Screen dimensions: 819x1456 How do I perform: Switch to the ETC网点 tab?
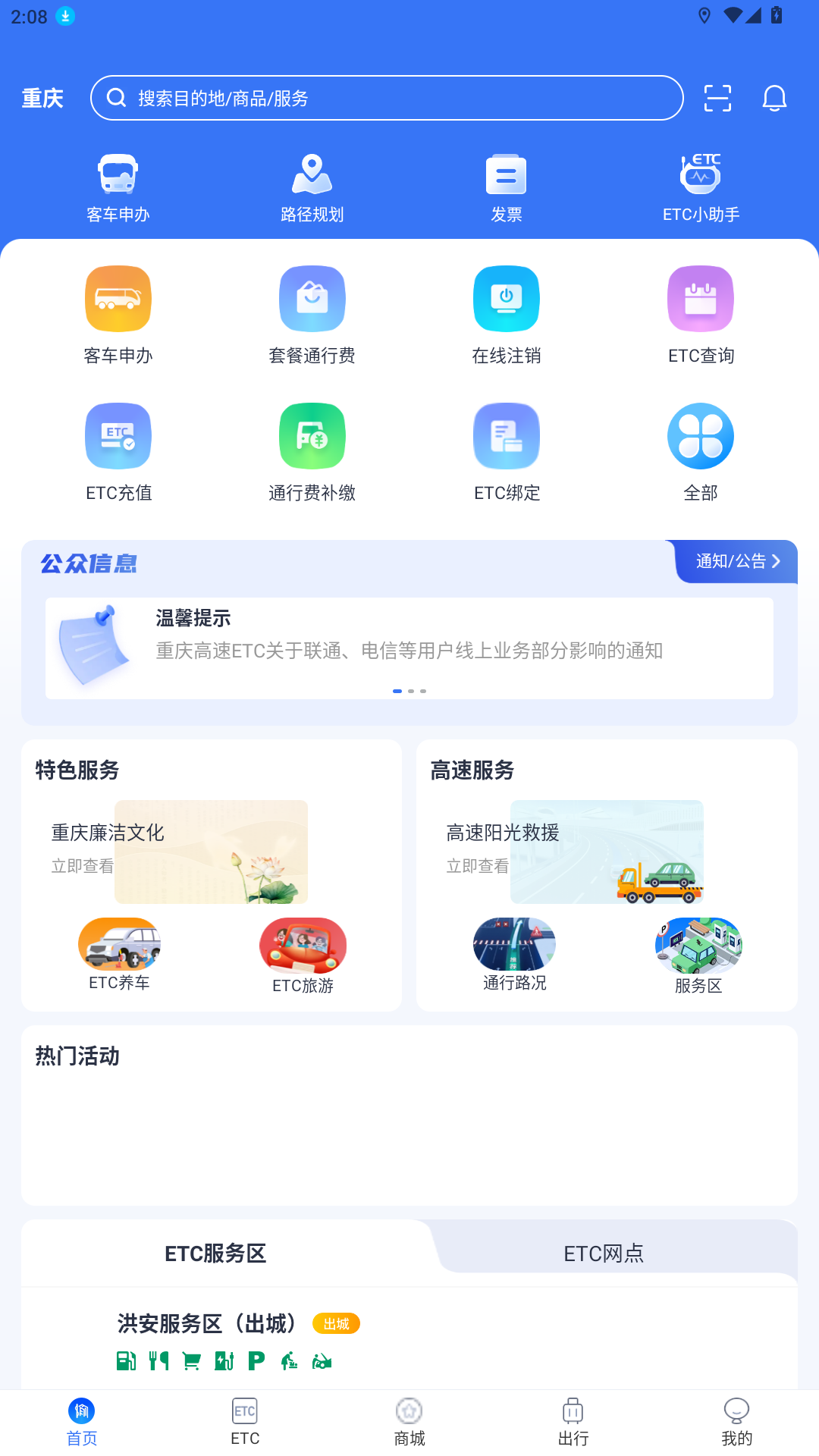(x=604, y=1254)
